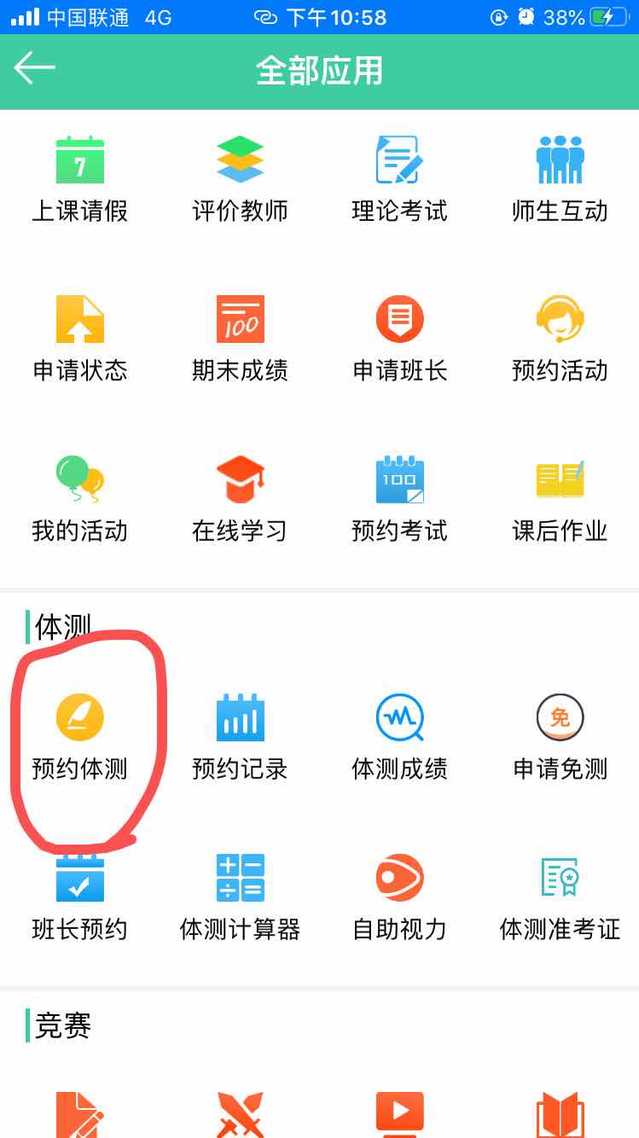Open 我的活动 my activities
This screenshot has width=639, height=1138.
click(80, 500)
